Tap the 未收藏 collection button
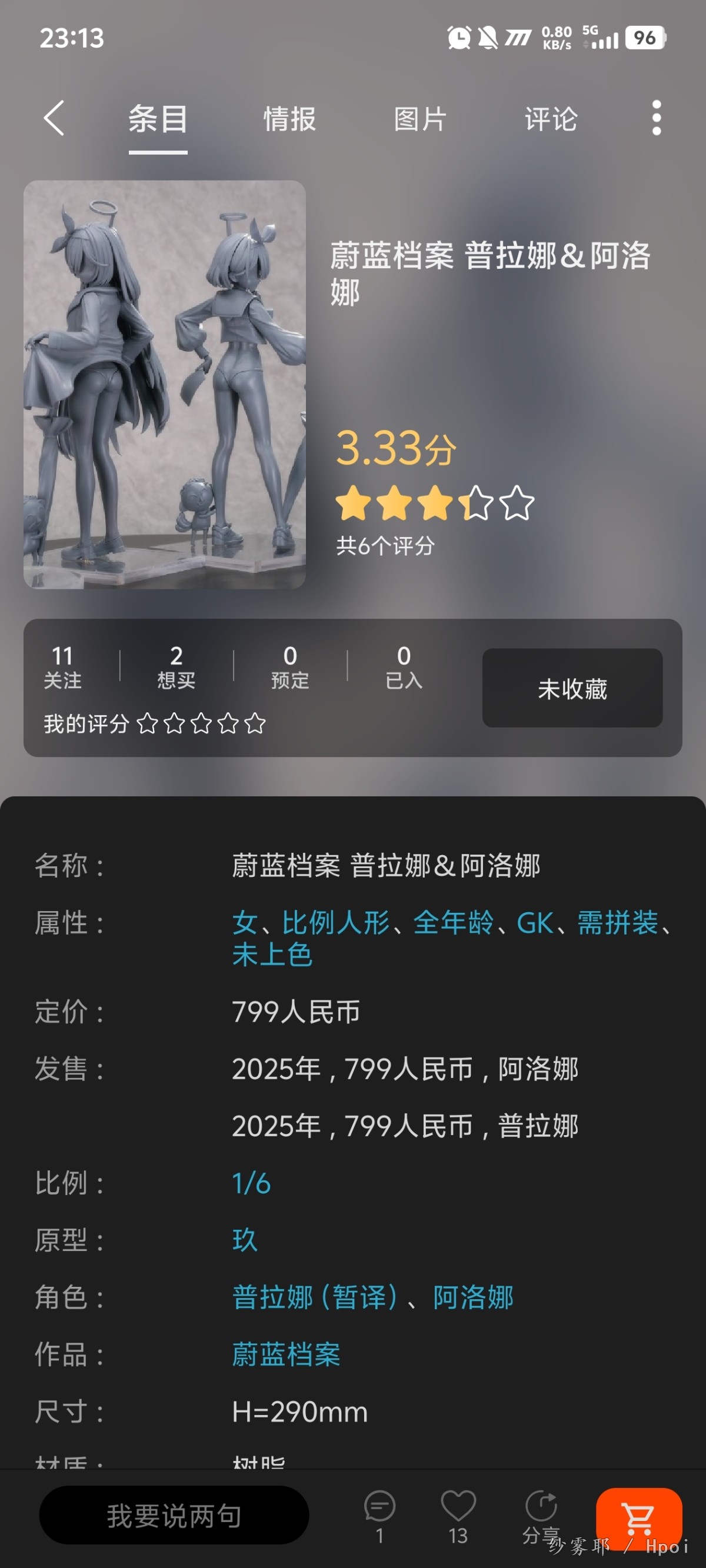The image size is (706, 1568). click(572, 688)
